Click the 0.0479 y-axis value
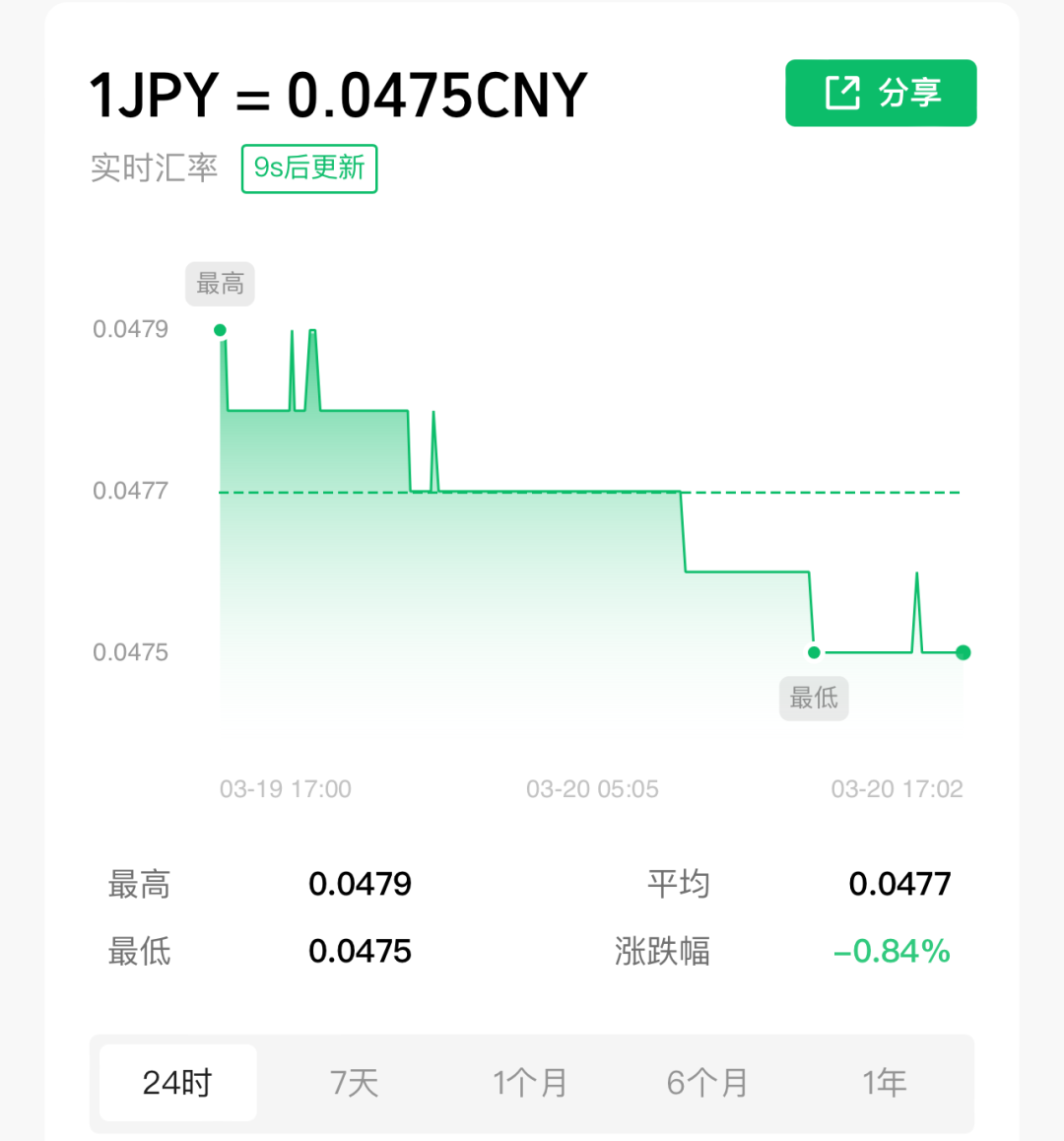 [129, 330]
